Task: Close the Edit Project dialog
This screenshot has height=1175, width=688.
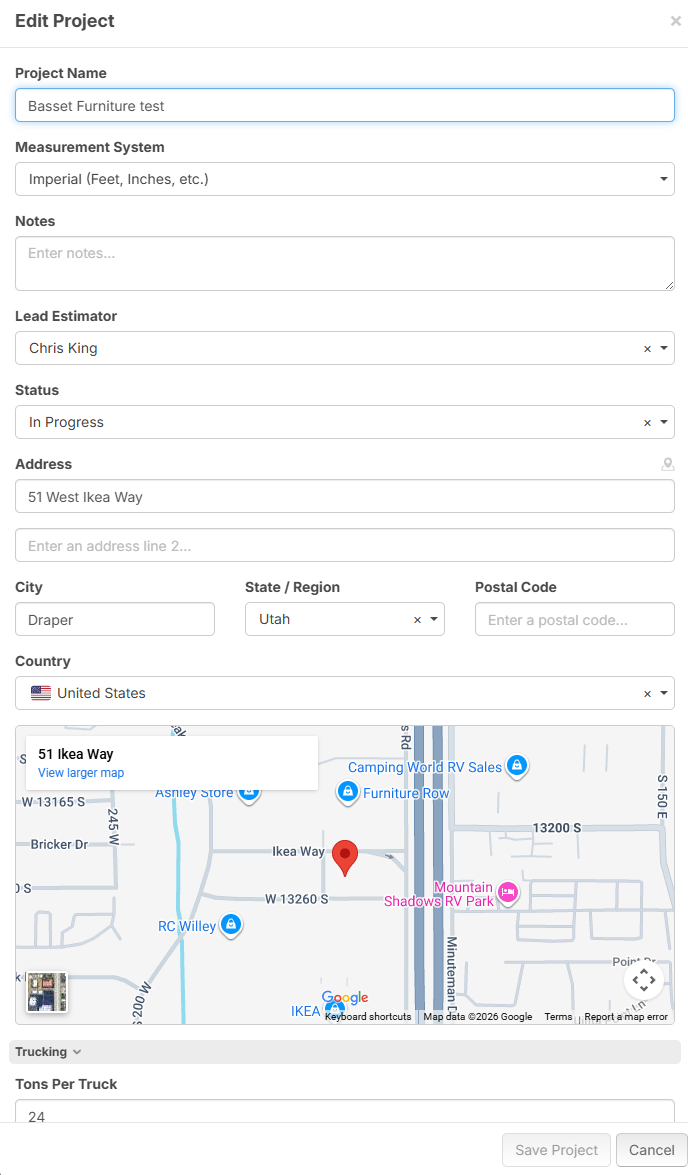Action: point(675,21)
